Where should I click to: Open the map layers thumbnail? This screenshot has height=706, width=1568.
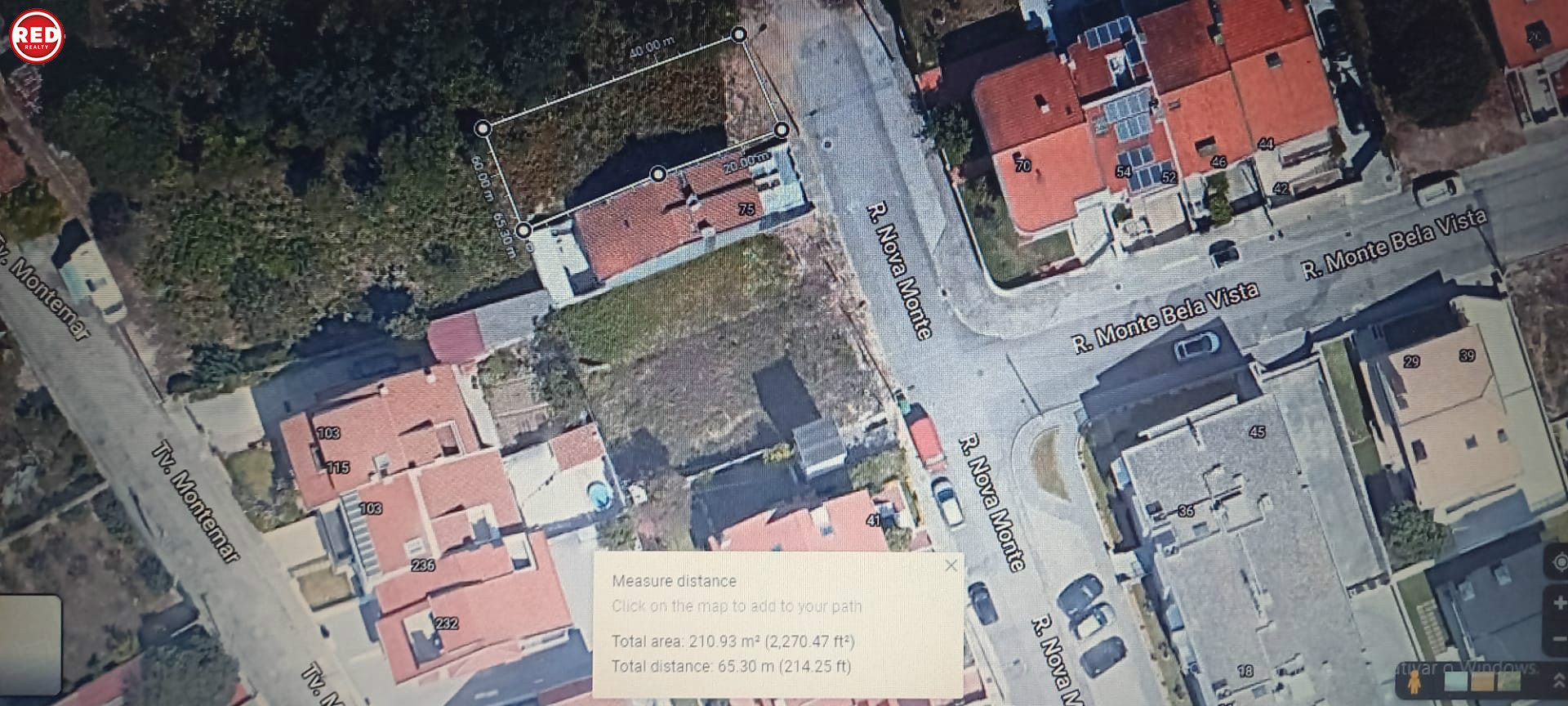30,646
